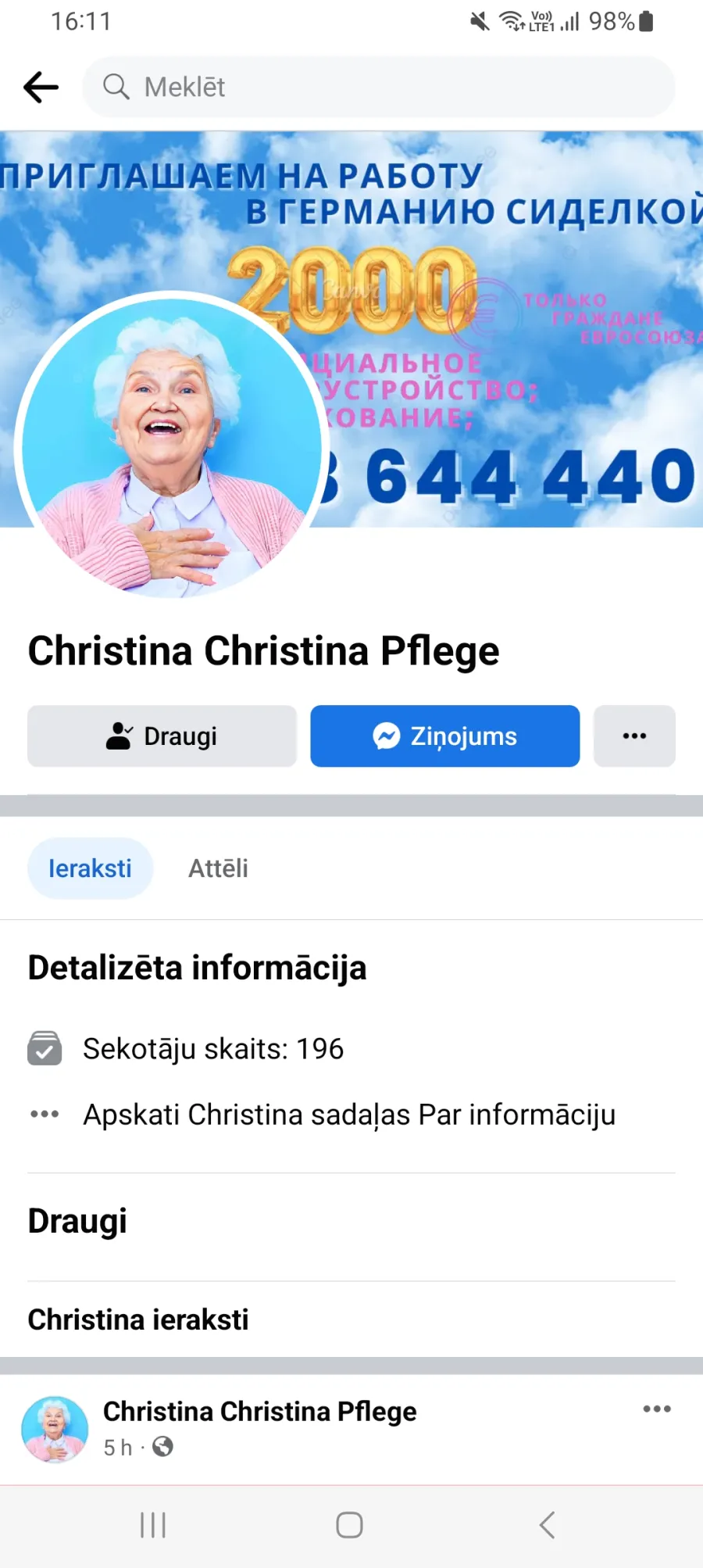Send a message via Ziņojums
Viewport: 703px width, 1568px height.
[x=445, y=736]
